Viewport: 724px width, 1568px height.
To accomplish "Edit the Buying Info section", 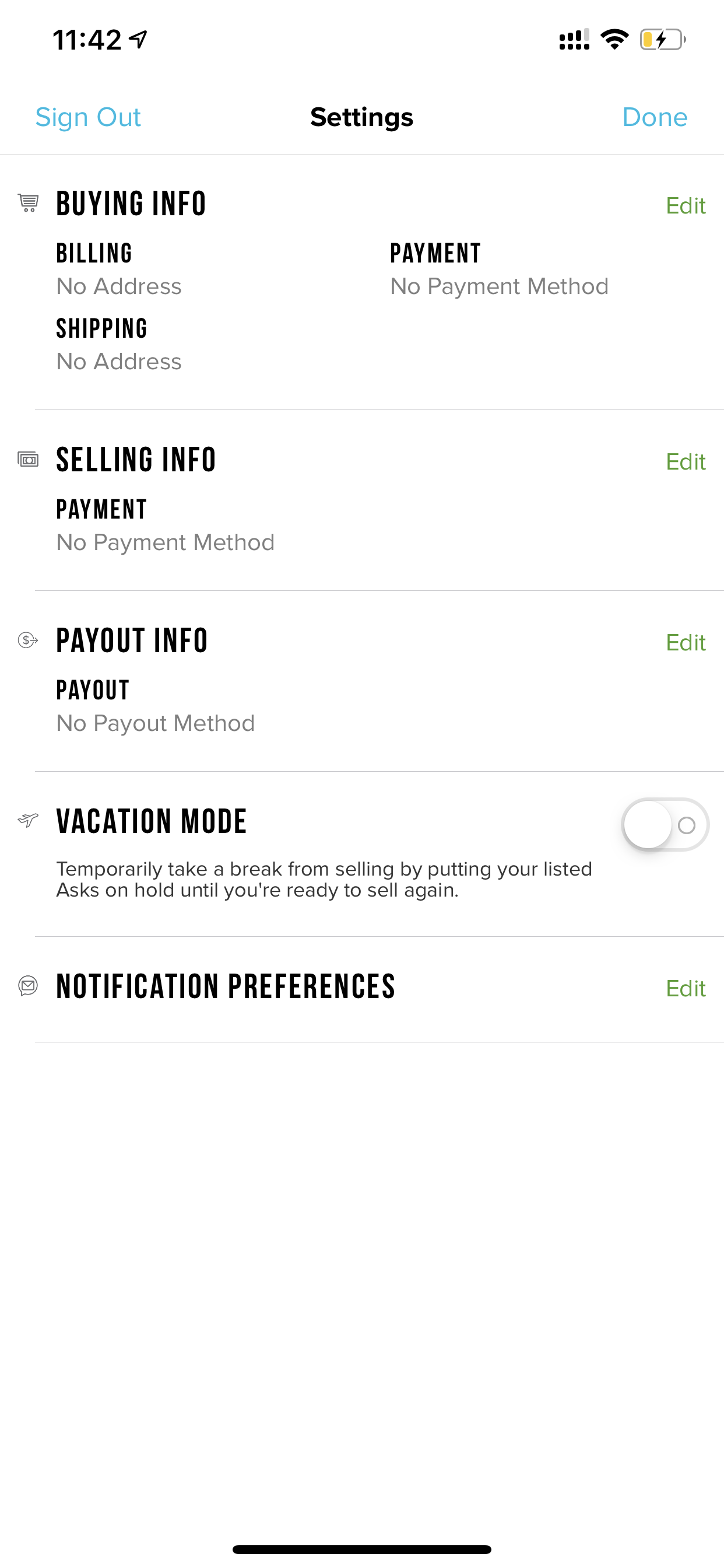I will (x=686, y=206).
